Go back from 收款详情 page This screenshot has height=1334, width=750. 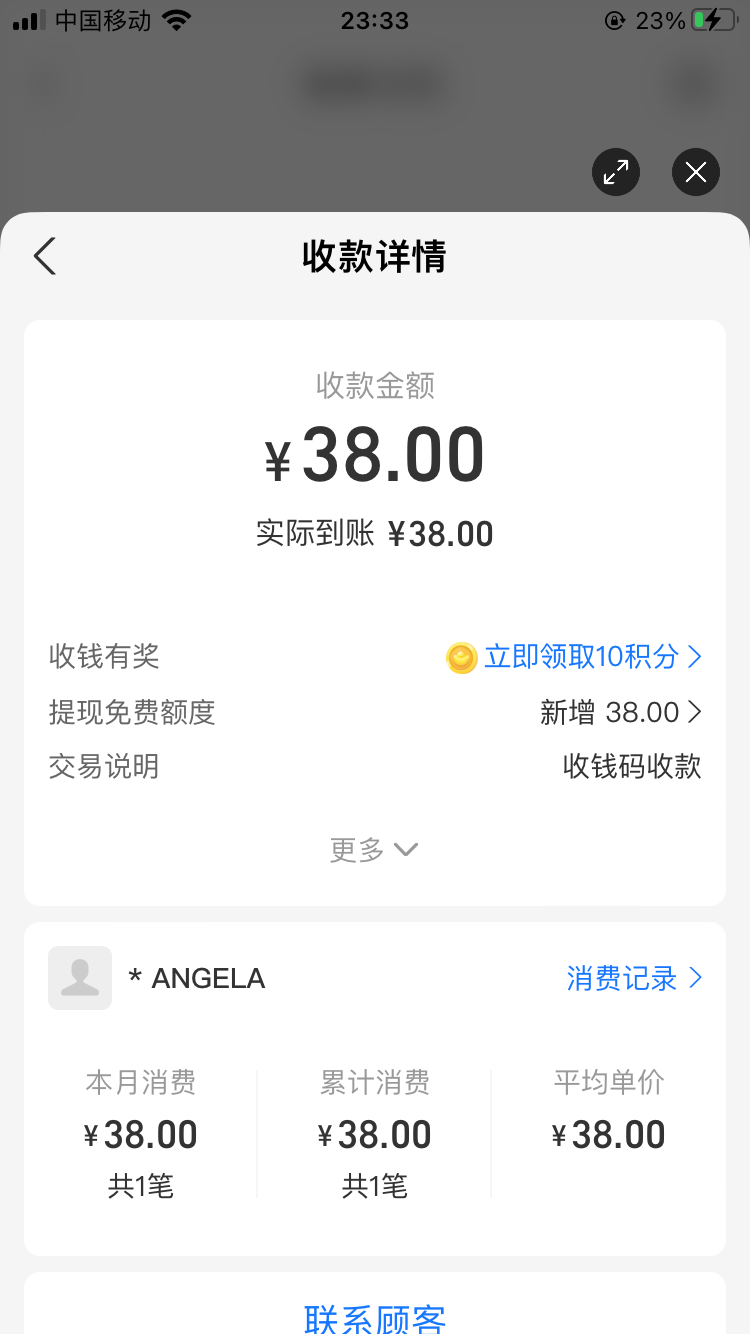pos(45,257)
